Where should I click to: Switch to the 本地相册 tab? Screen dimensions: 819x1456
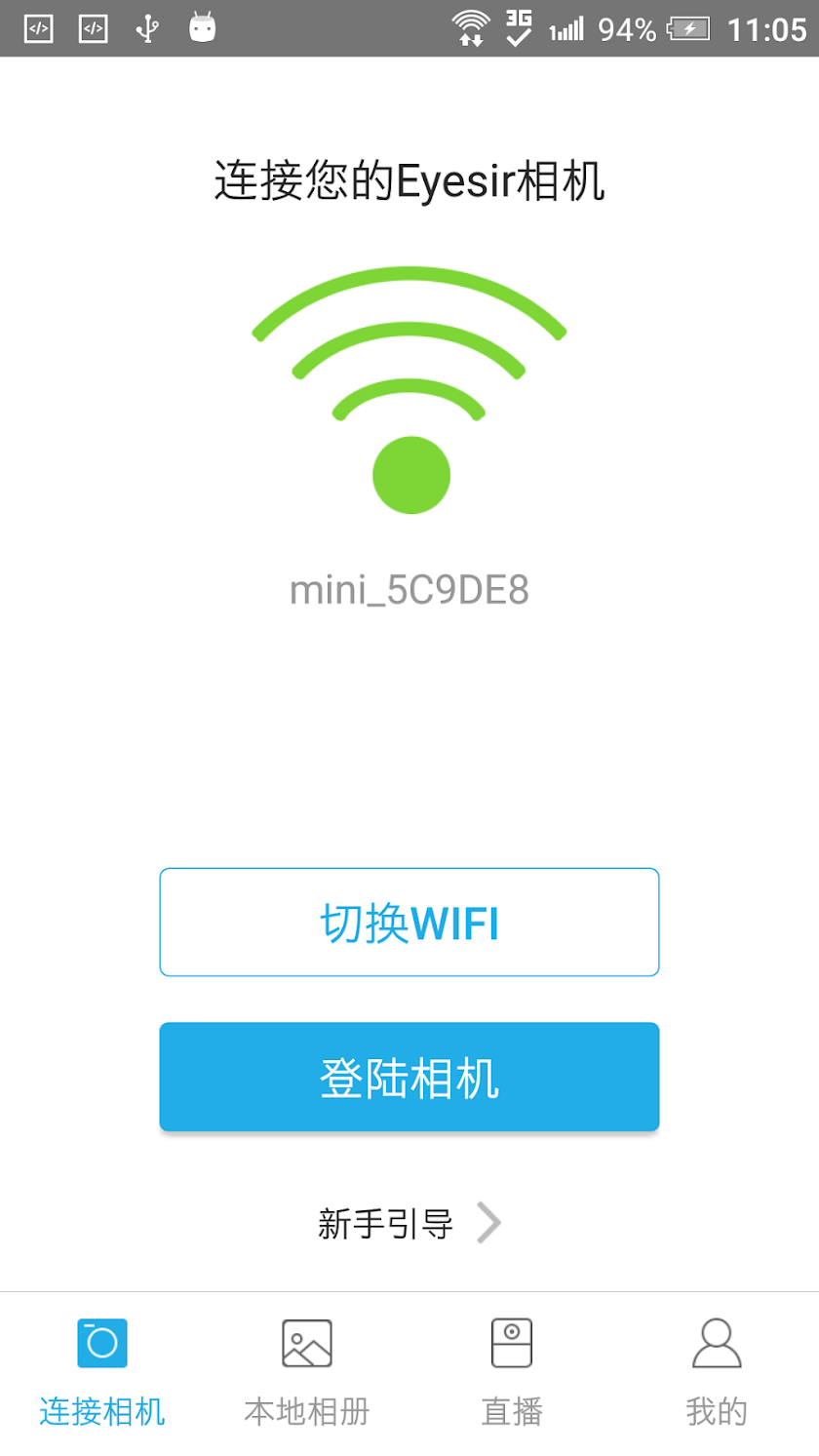(x=307, y=1370)
